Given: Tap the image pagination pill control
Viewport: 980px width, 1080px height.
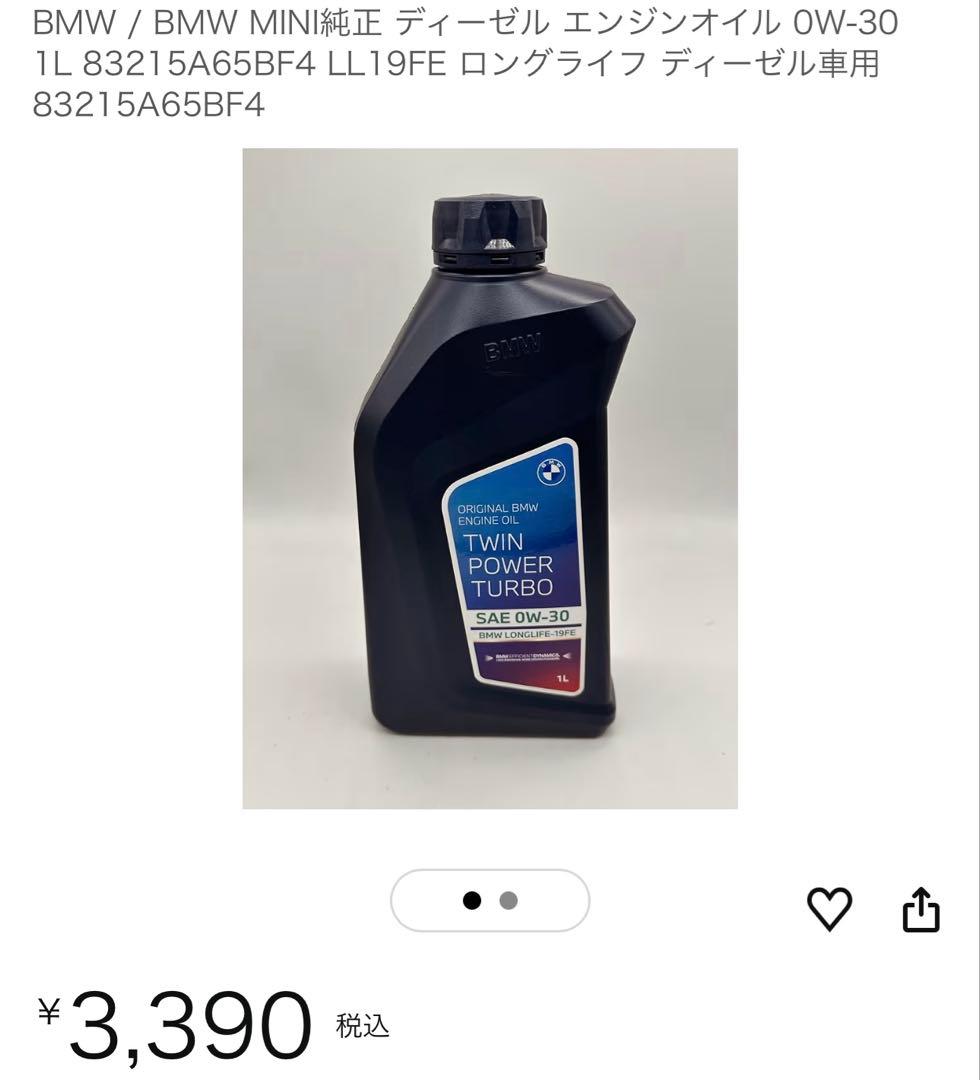Looking at the screenshot, I should coord(489,901).
